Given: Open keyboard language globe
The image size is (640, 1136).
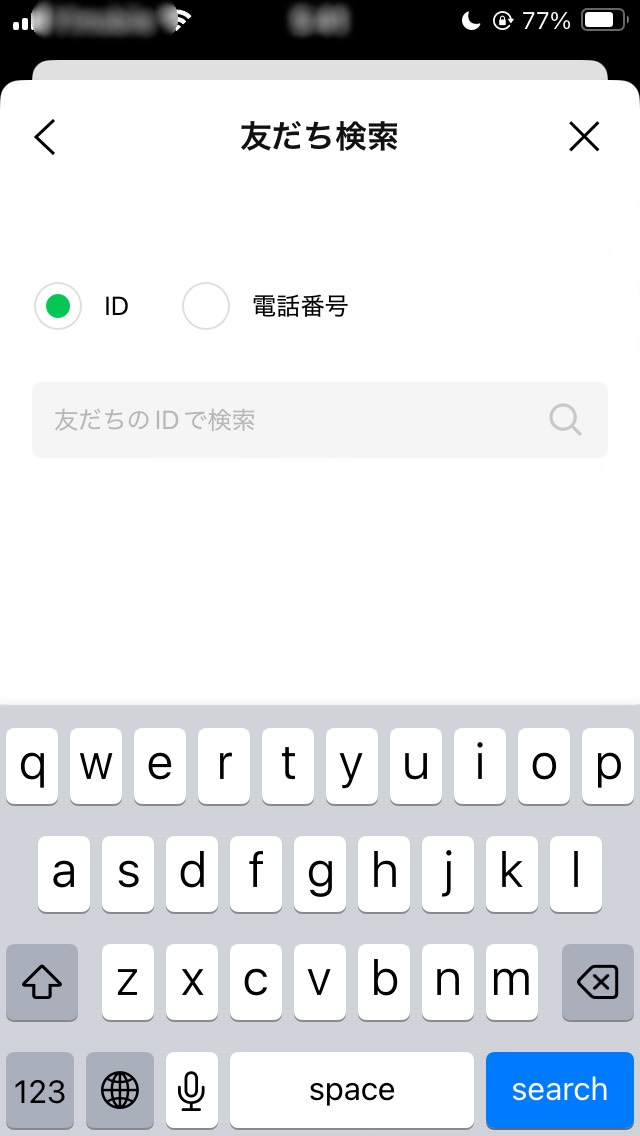Looking at the screenshot, I should coord(120,1089).
